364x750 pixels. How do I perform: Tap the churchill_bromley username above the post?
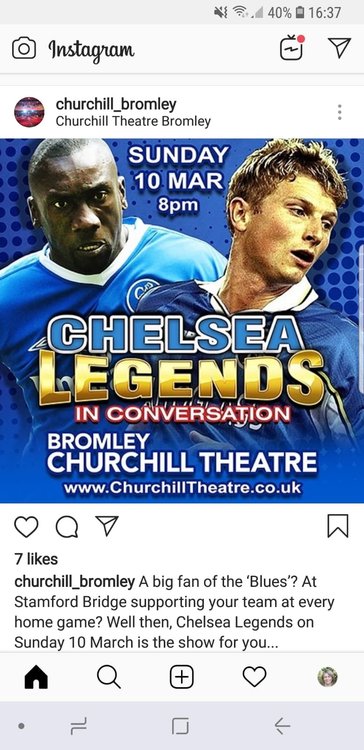point(116,104)
